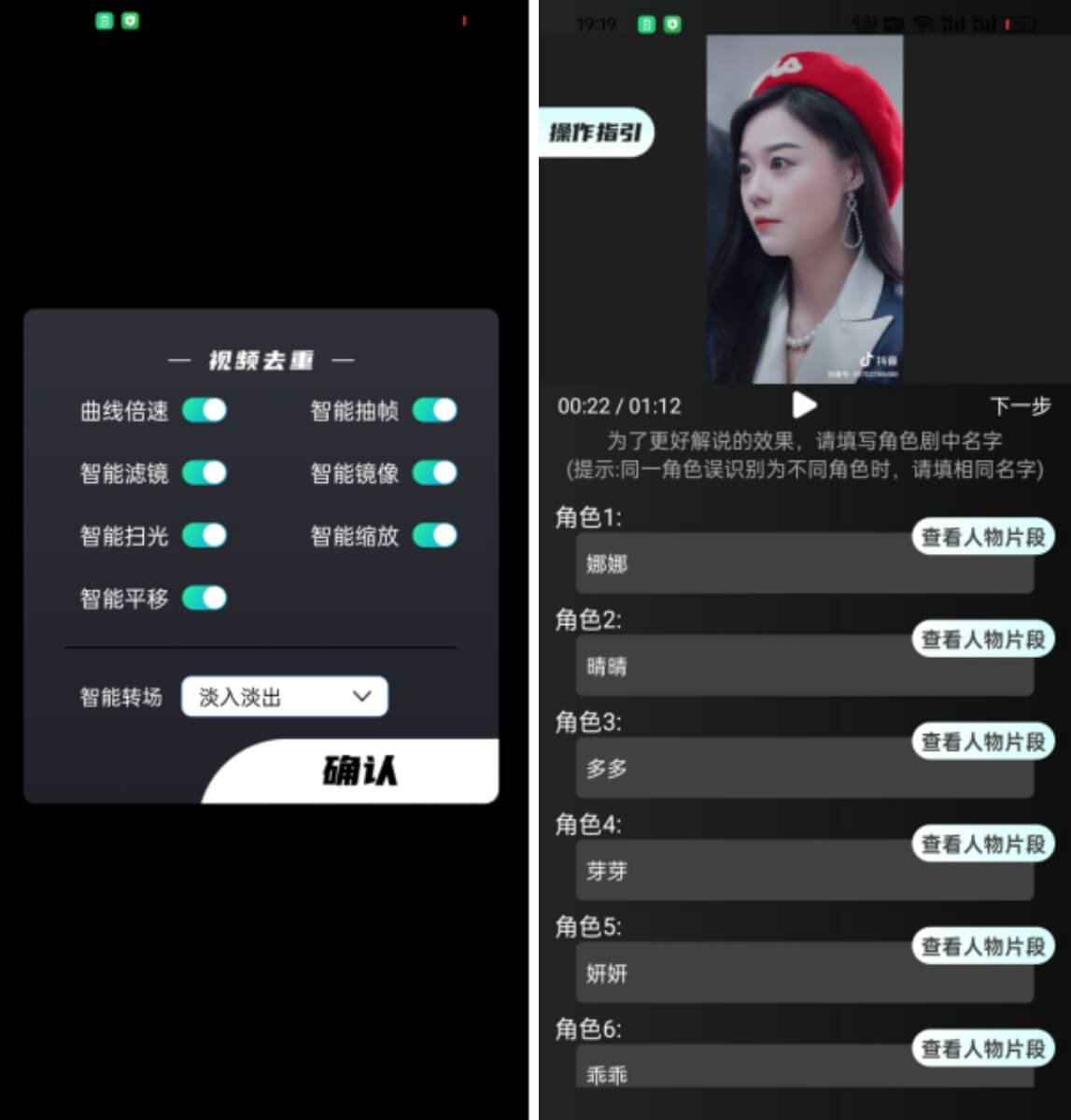The image size is (1071, 1120).
Task: Switch off 智能扫光
Action: pos(204,535)
